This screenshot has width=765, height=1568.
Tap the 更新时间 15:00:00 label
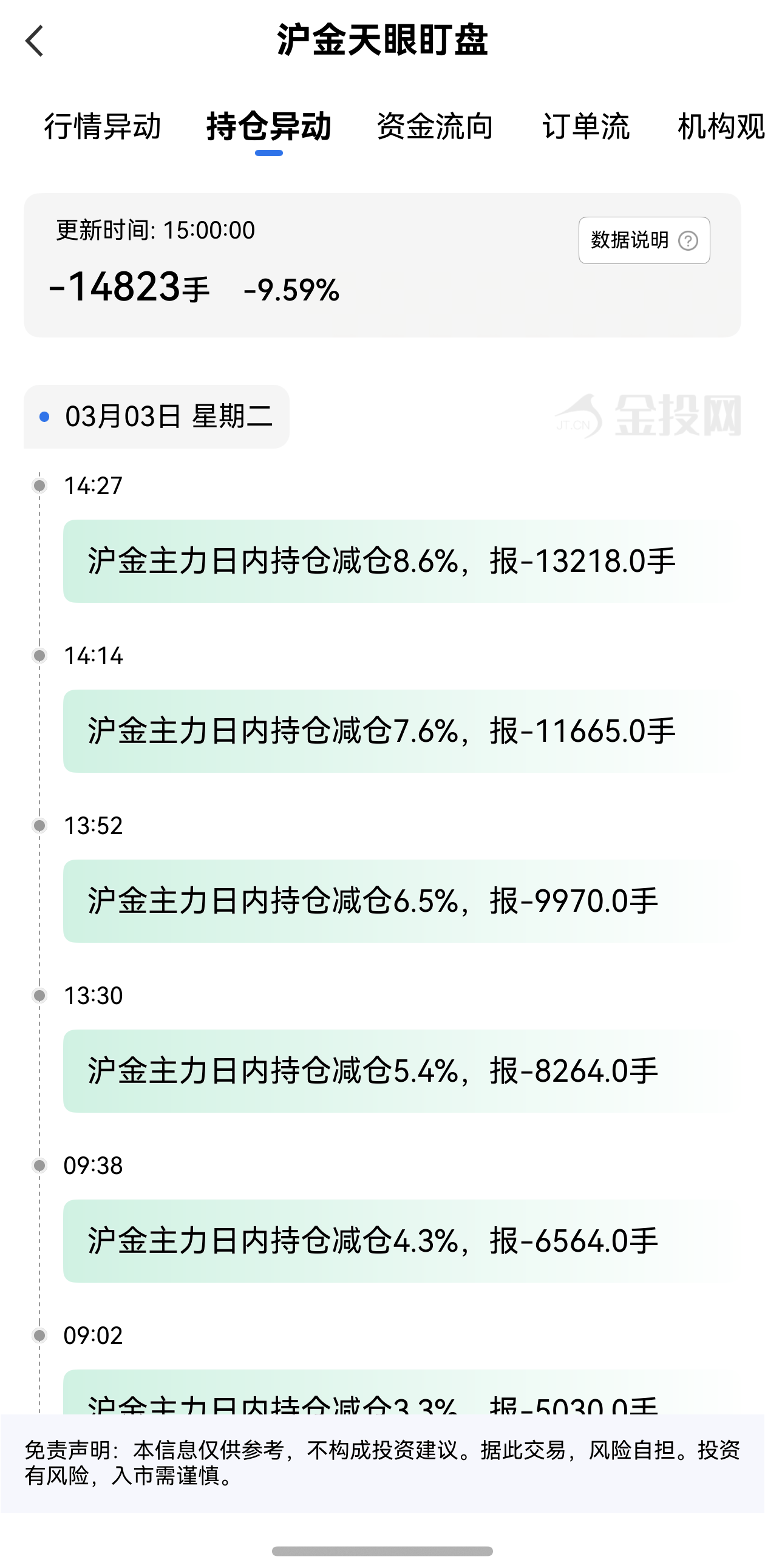(x=156, y=230)
